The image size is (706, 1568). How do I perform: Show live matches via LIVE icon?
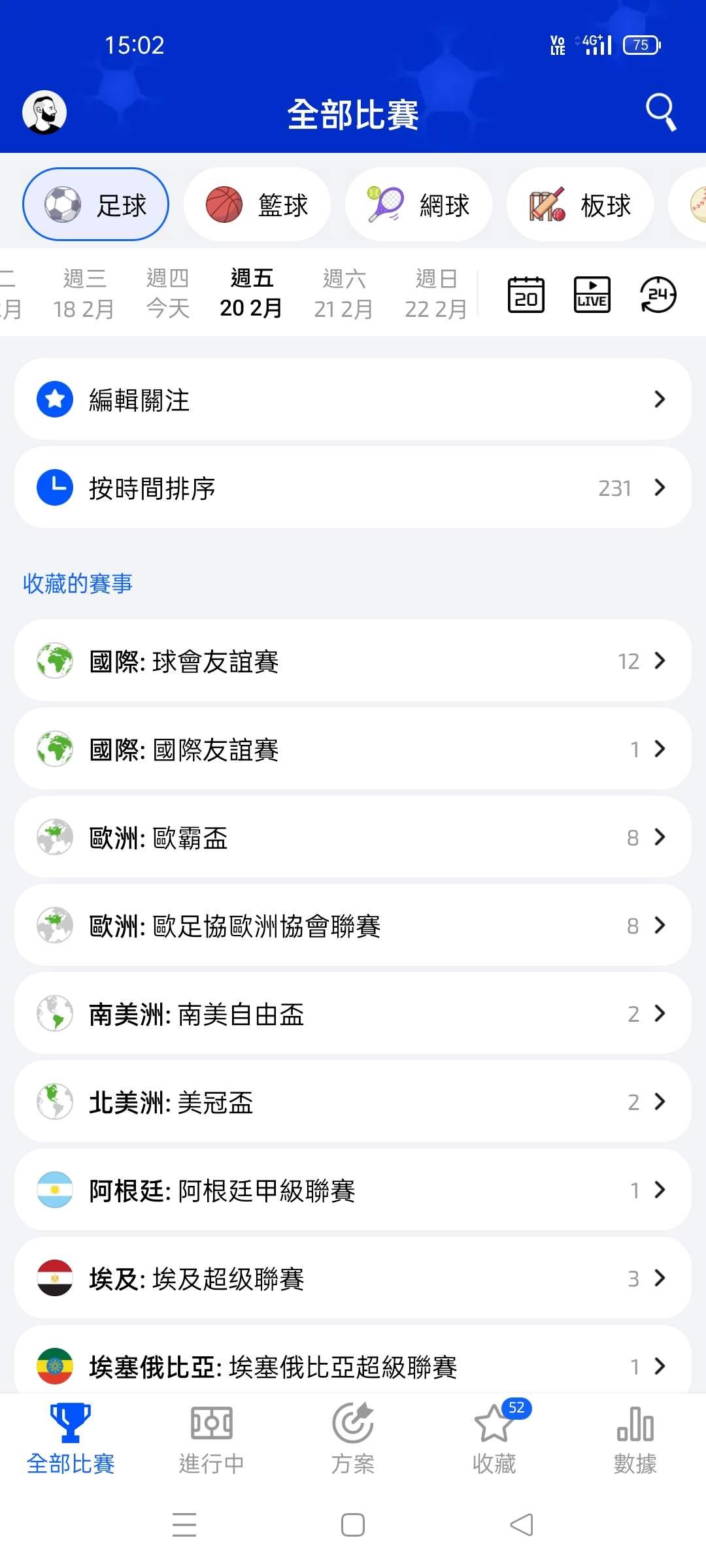click(x=592, y=295)
